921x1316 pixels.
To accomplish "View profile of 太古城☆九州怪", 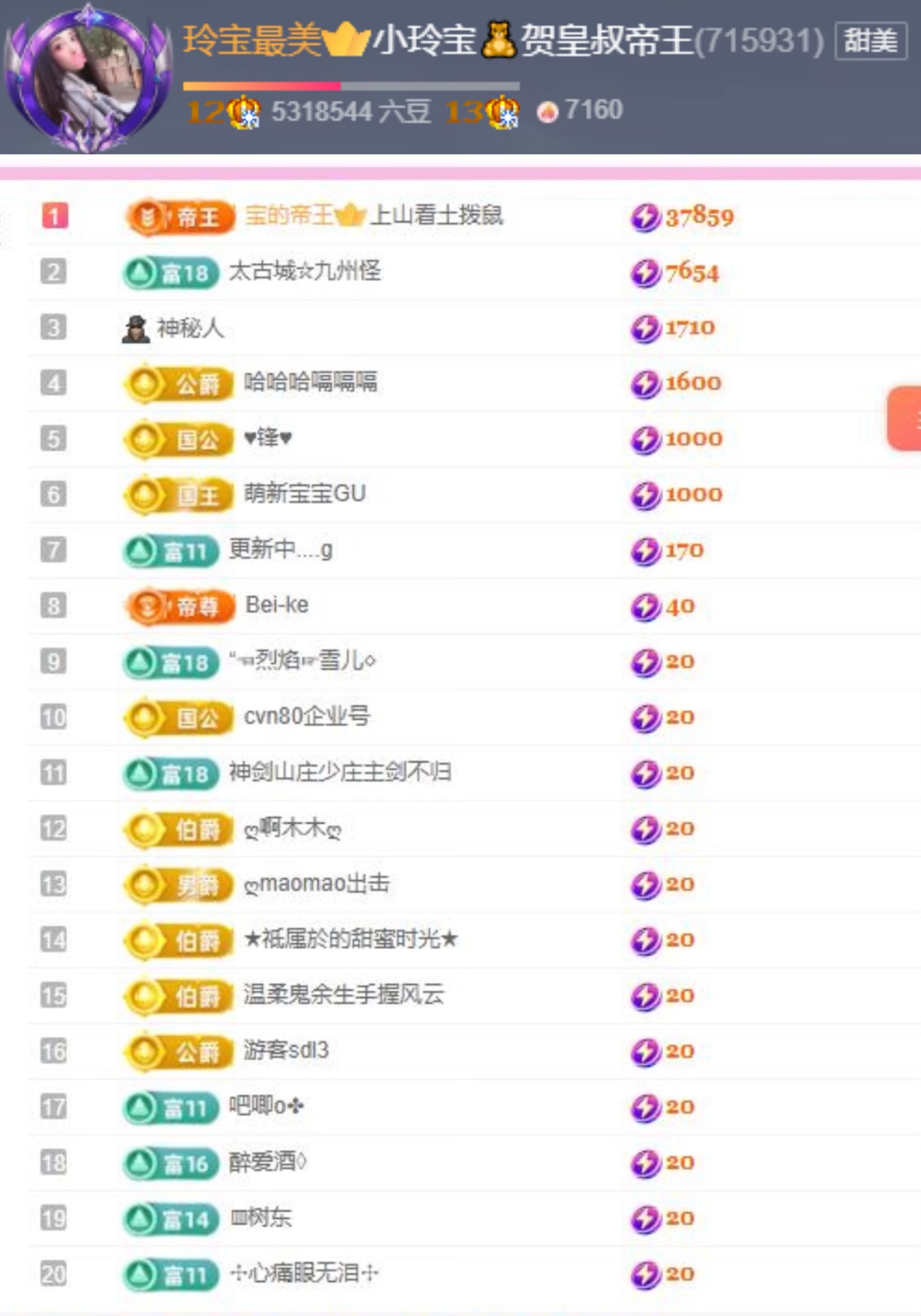I will (x=304, y=271).
